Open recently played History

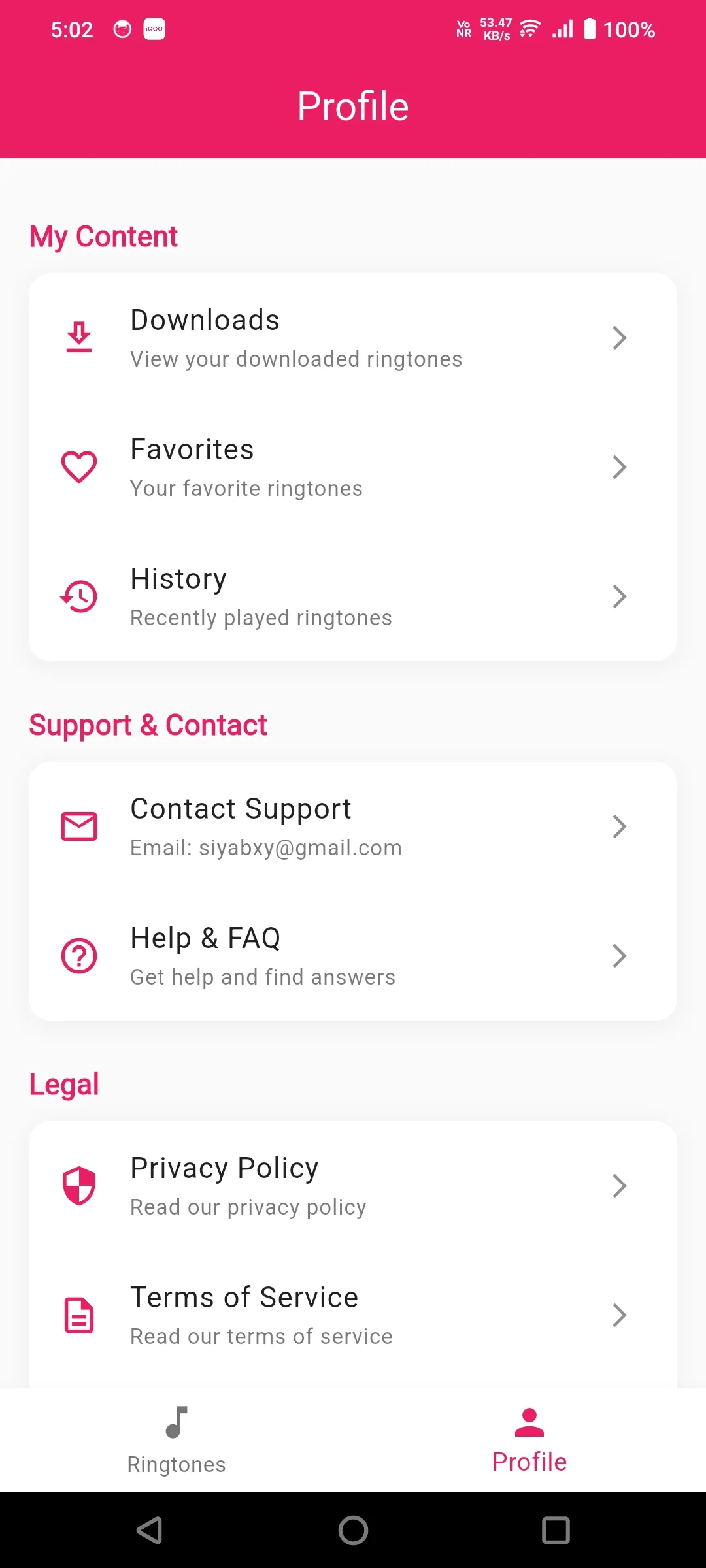[x=353, y=596]
